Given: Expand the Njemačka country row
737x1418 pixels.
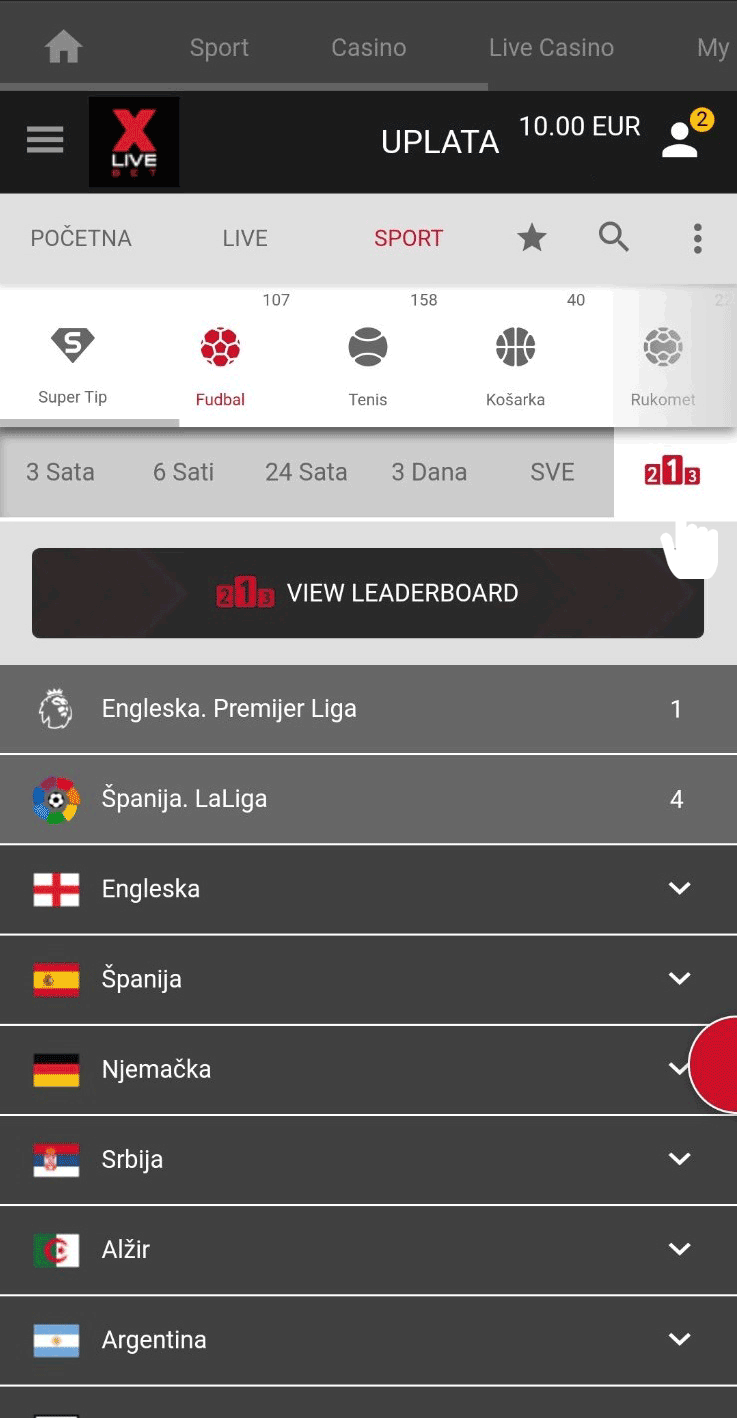Looking at the screenshot, I should (x=368, y=1070).
